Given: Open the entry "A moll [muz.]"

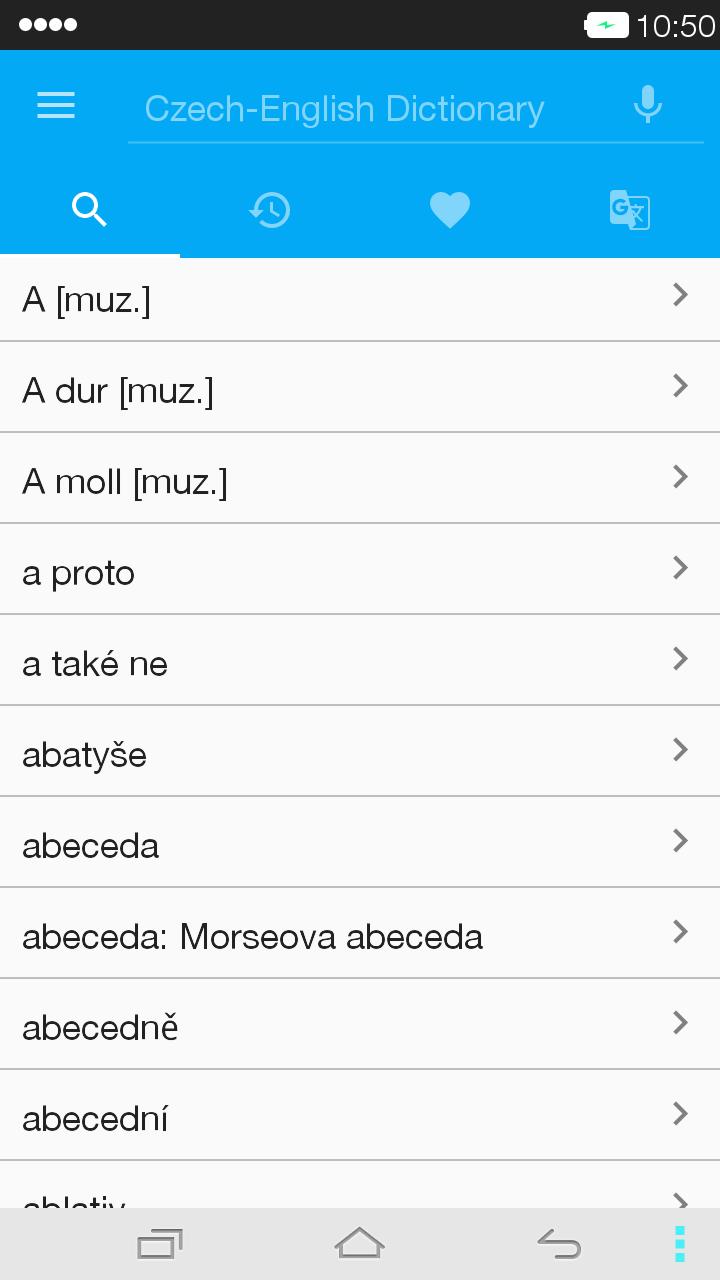Looking at the screenshot, I should point(360,481).
